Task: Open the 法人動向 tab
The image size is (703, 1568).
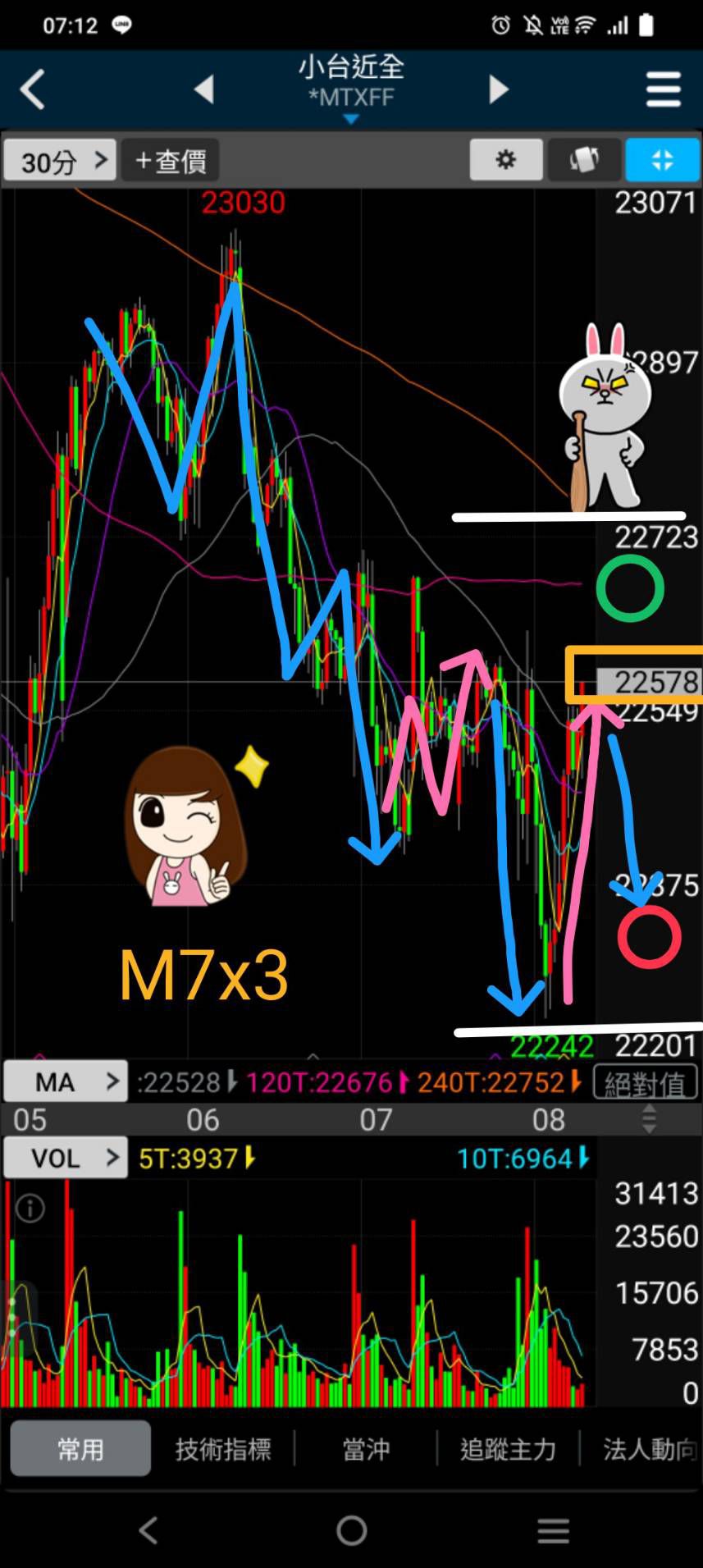Action: pyautogui.click(x=648, y=1449)
